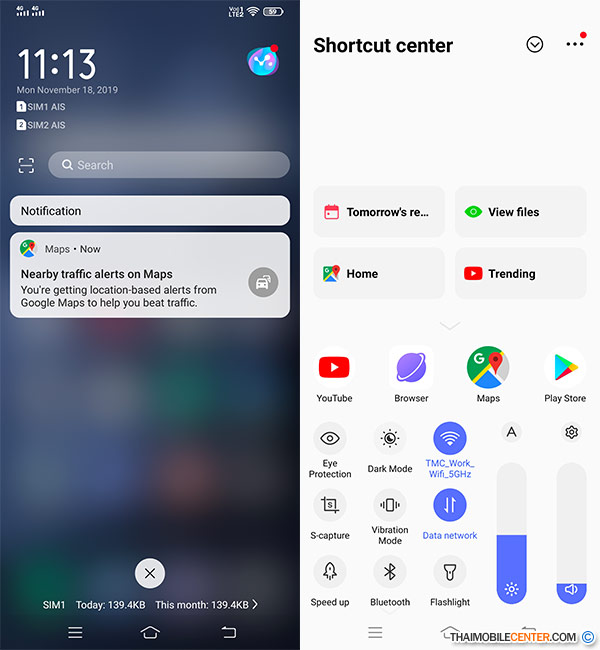Disable TMC_Work_Wifi_5GHz Wi-Fi
The height and width of the screenshot is (650, 600).
(450, 438)
